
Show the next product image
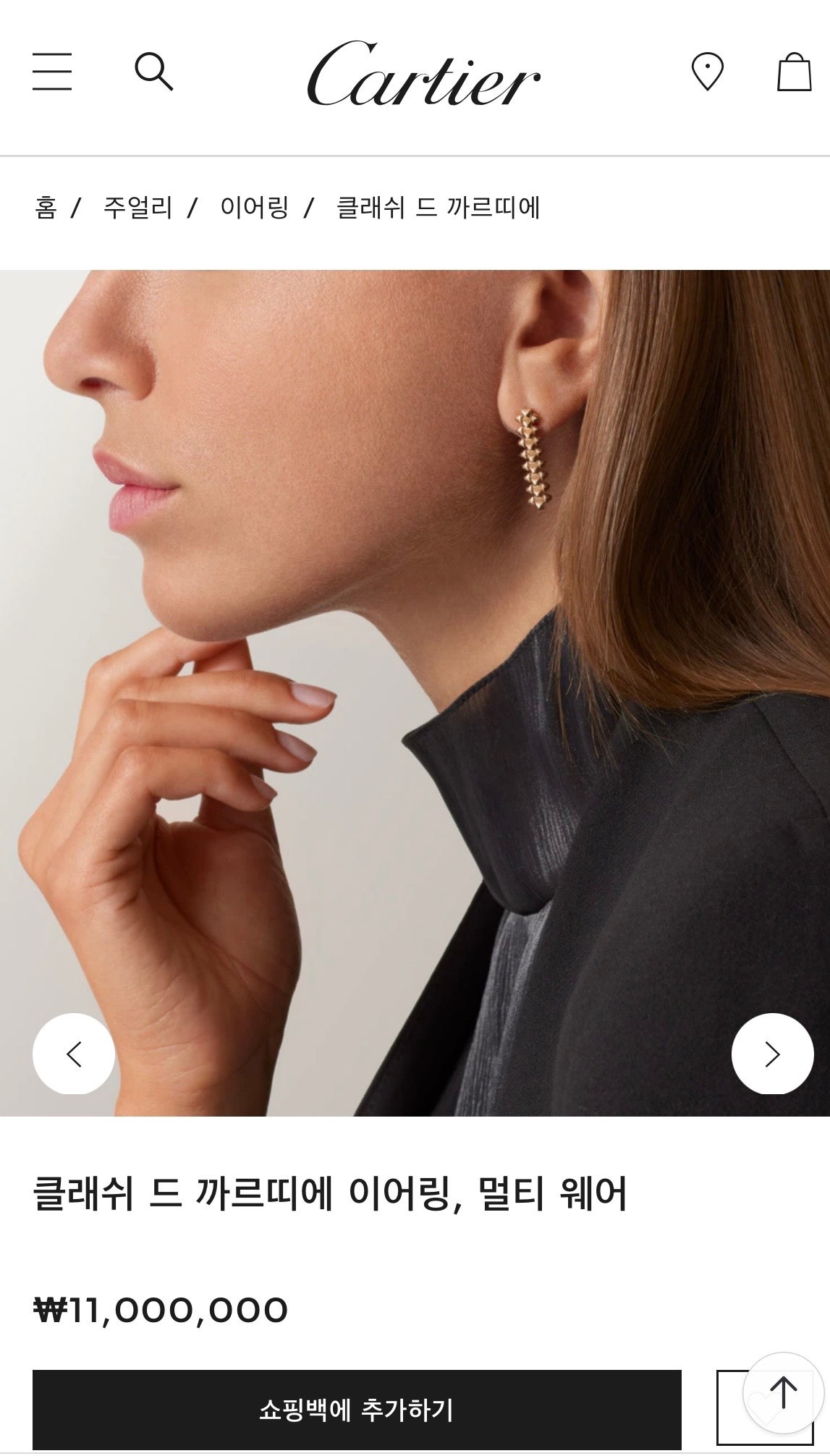(x=772, y=1054)
